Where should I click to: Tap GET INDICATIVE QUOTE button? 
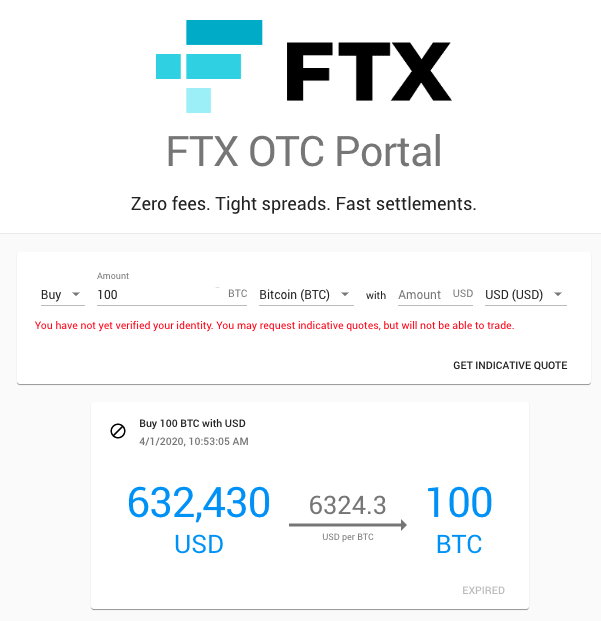(x=510, y=366)
